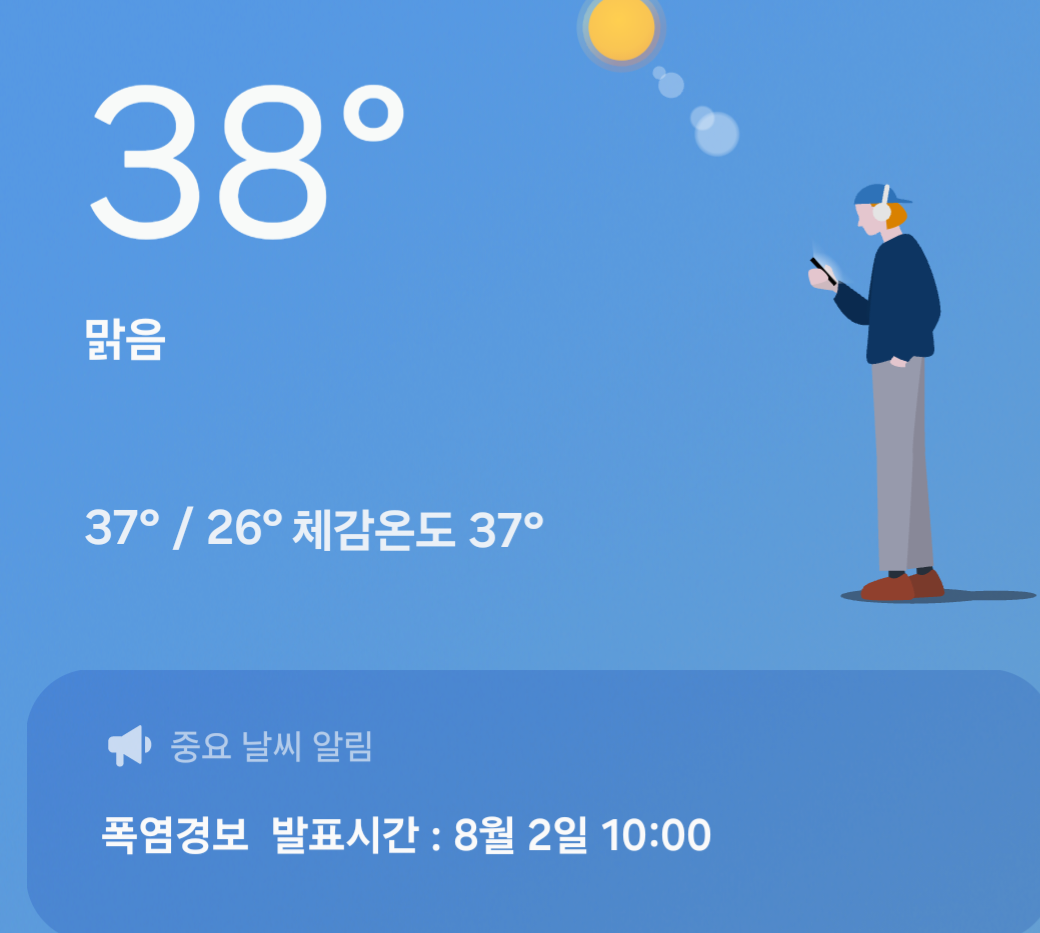Open the 폭염경보 weather alert card
Image resolution: width=1040 pixels, height=933 pixels.
click(x=406, y=834)
